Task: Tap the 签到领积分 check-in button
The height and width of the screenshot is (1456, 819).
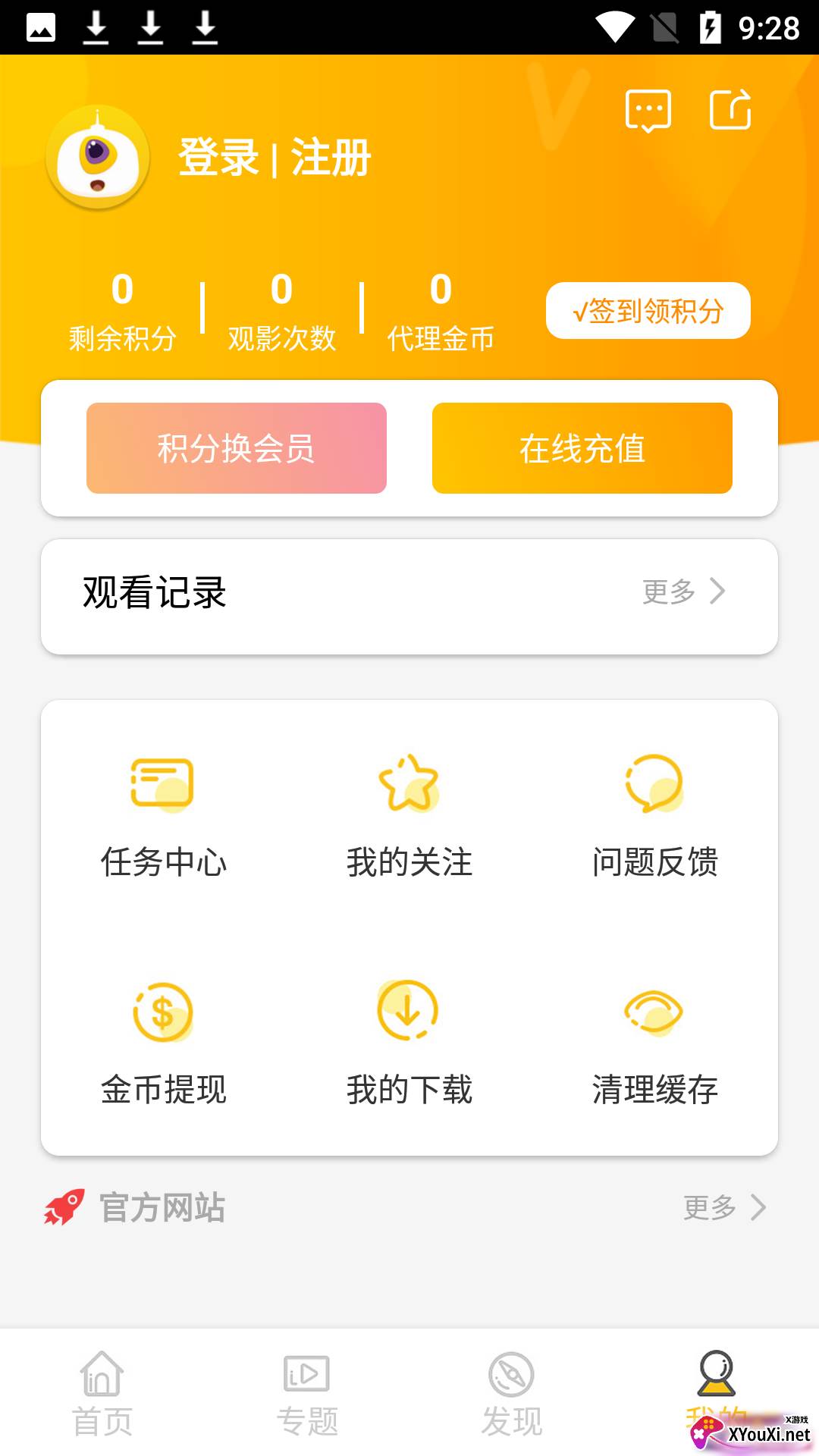Action: click(x=648, y=311)
